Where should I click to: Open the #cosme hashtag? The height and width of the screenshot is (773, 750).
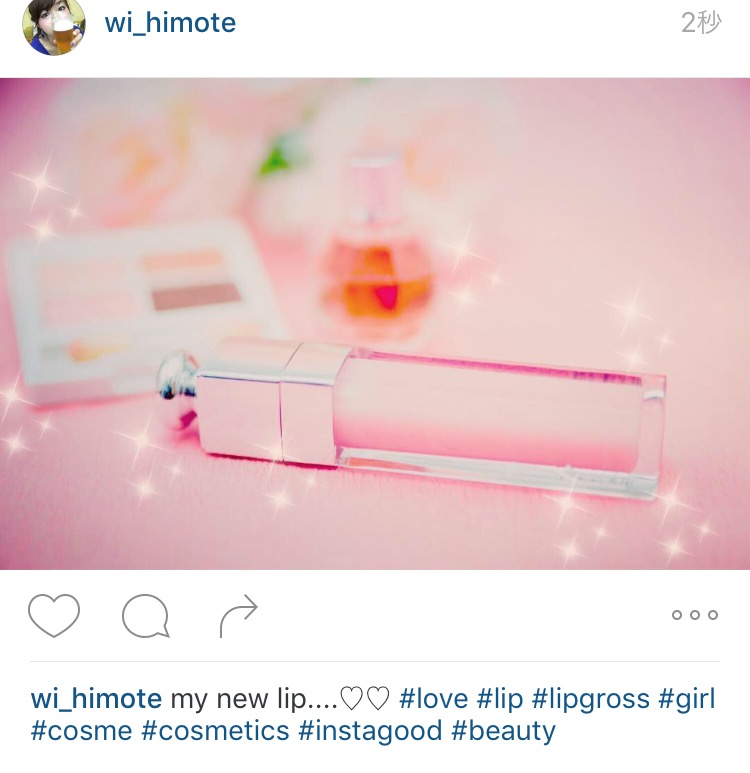[x=81, y=731]
